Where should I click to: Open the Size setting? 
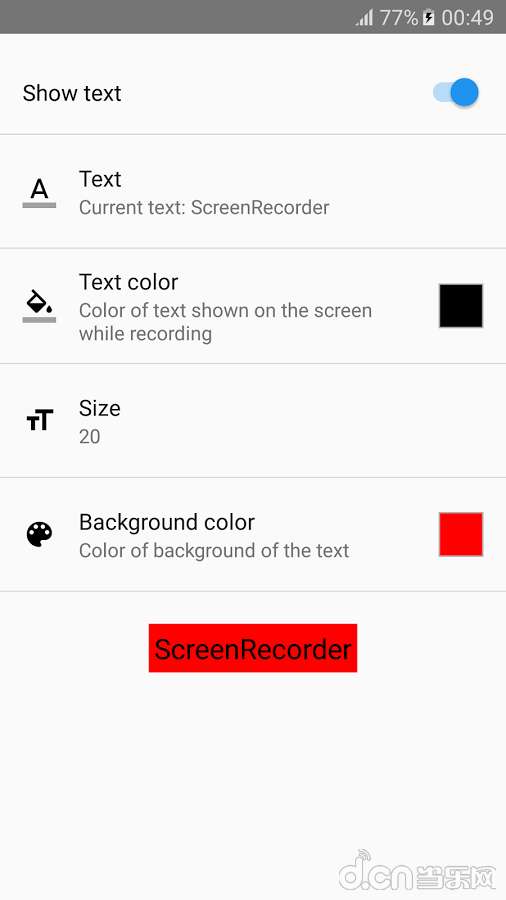pos(253,421)
